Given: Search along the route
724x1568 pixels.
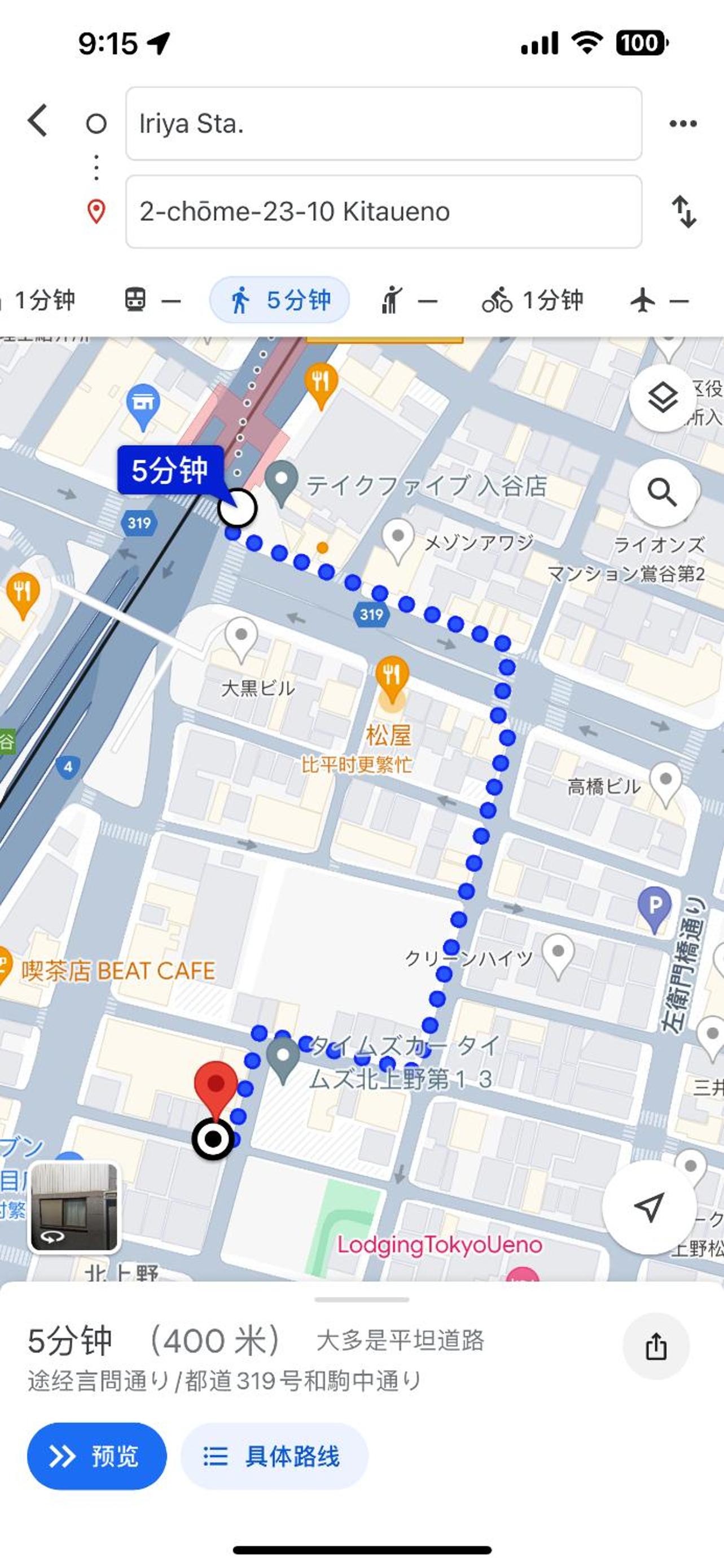Looking at the screenshot, I should (x=662, y=492).
